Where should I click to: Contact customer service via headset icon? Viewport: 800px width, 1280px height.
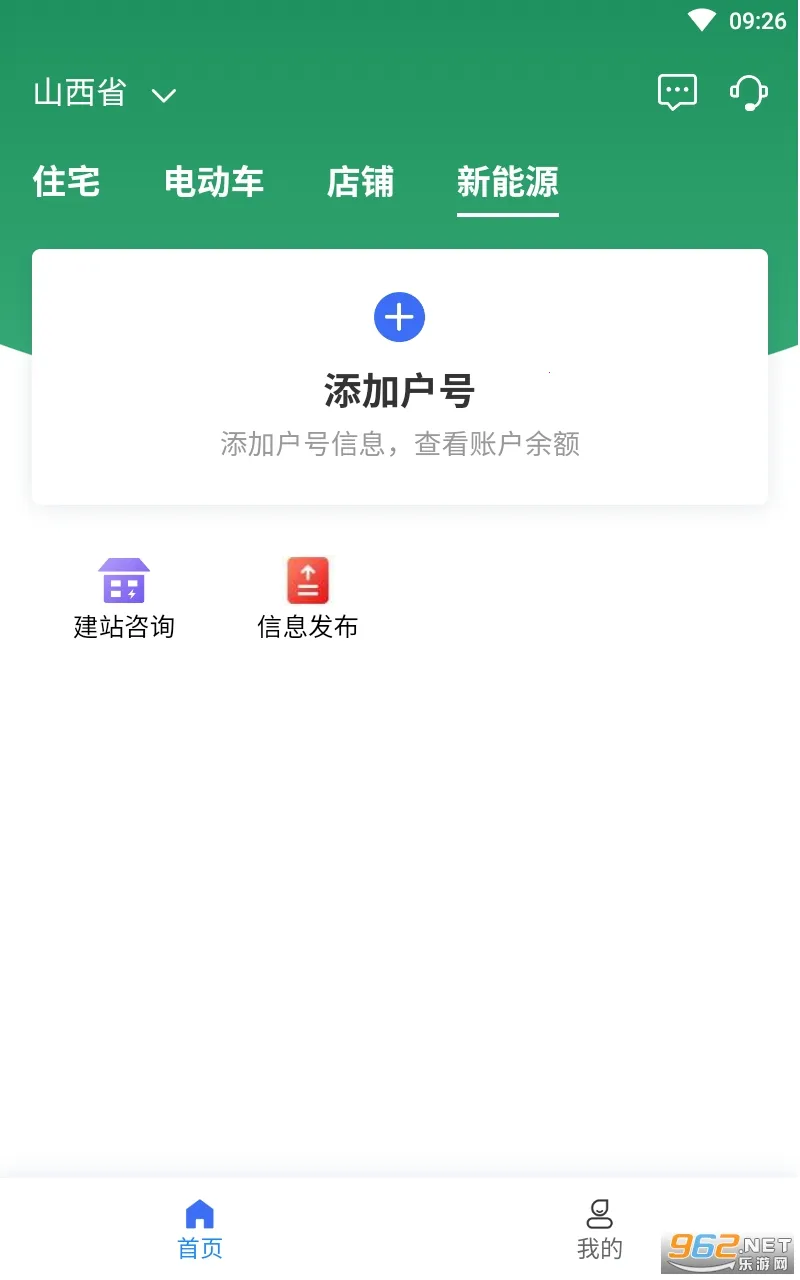tap(748, 93)
